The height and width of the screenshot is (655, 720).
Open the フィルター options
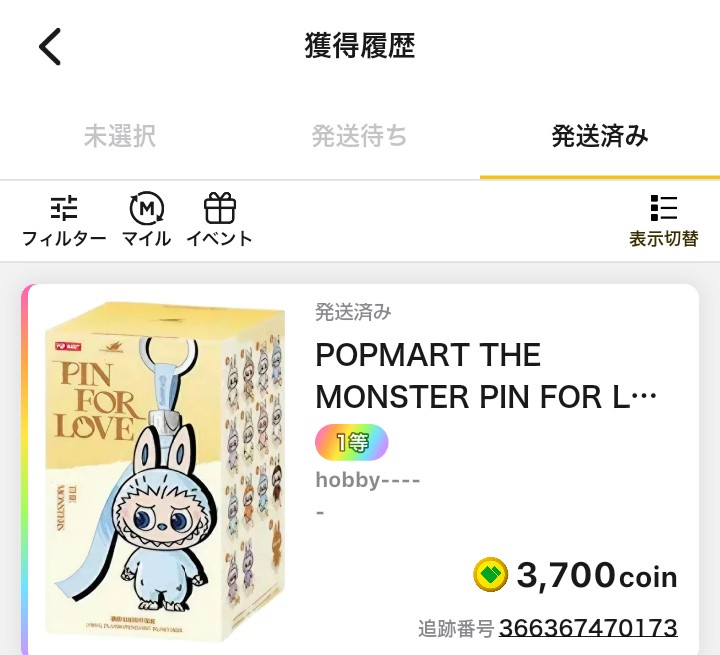pyautogui.click(x=64, y=220)
